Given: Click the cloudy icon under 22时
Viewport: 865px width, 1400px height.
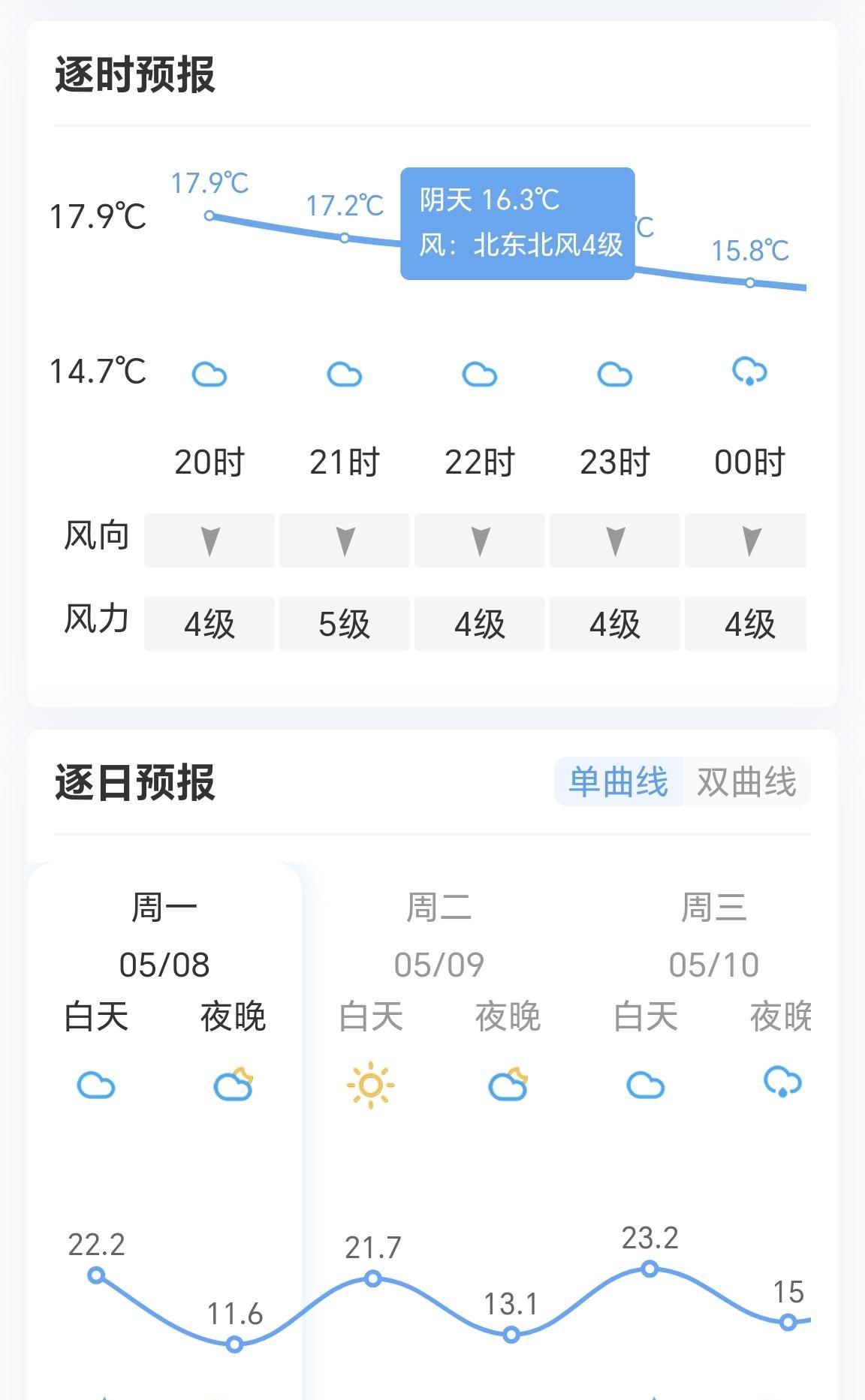Looking at the screenshot, I should click(479, 374).
